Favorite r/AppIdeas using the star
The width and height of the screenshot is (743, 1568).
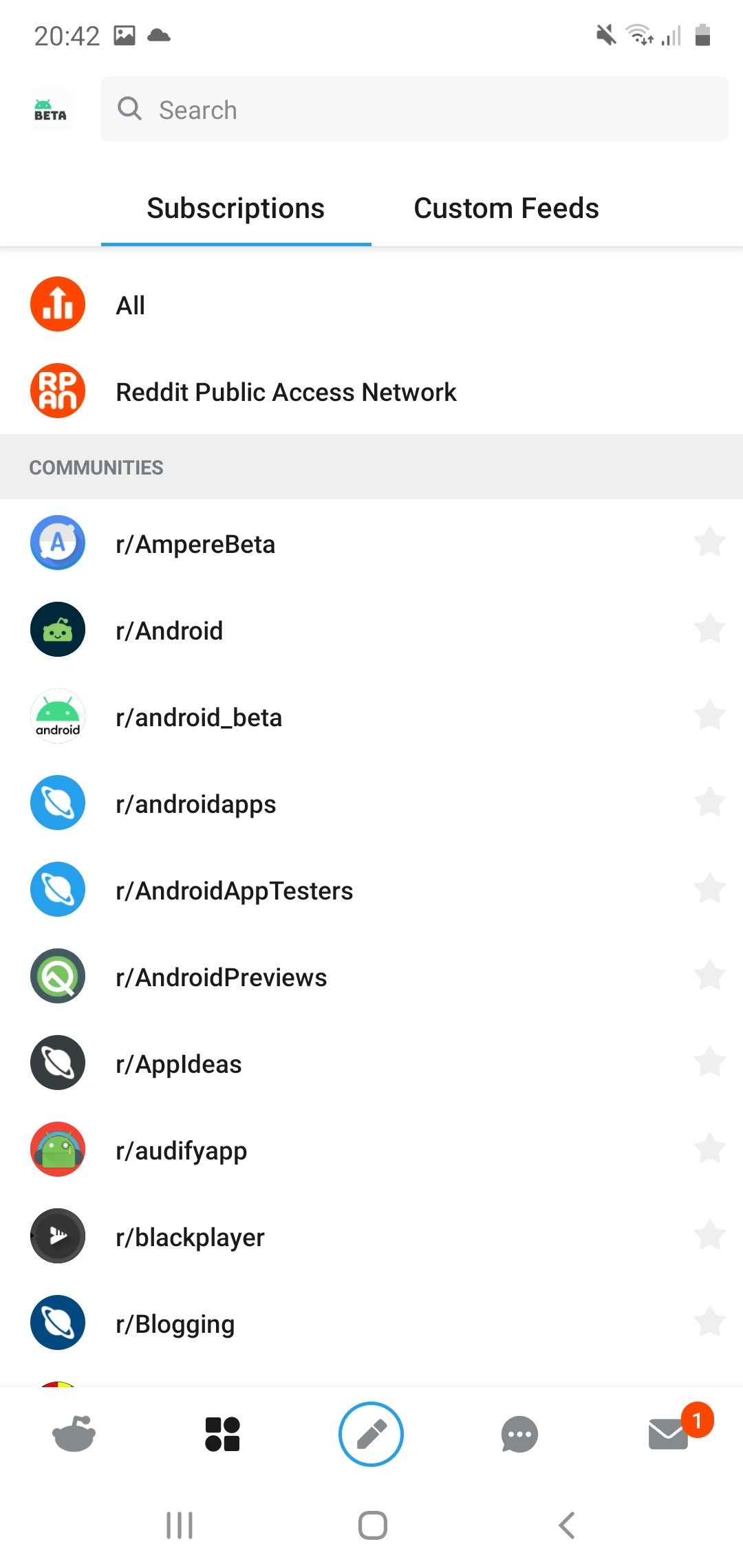click(709, 1062)
